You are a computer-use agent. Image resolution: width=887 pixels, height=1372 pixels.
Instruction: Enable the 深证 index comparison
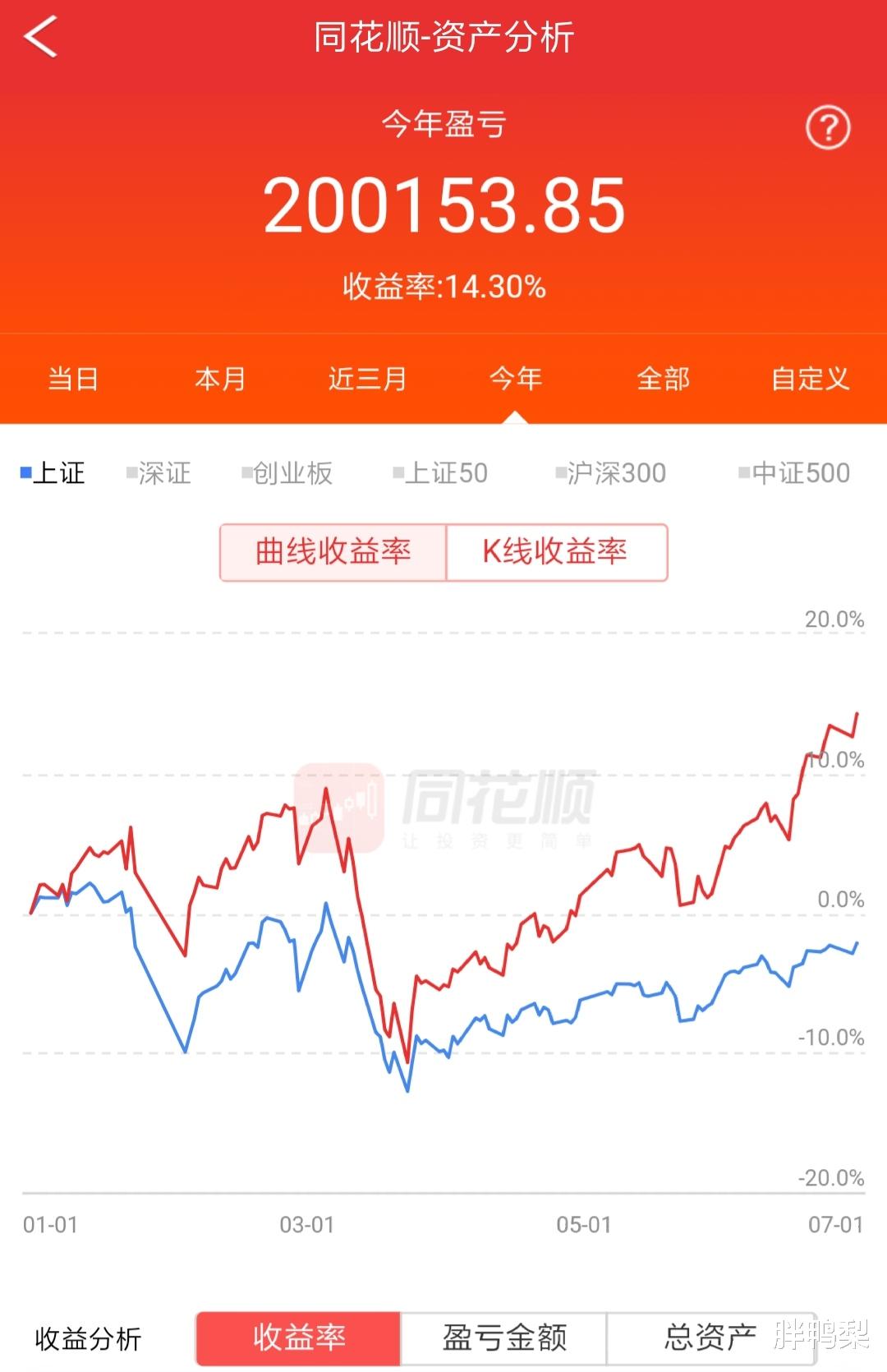coord(159,473)
